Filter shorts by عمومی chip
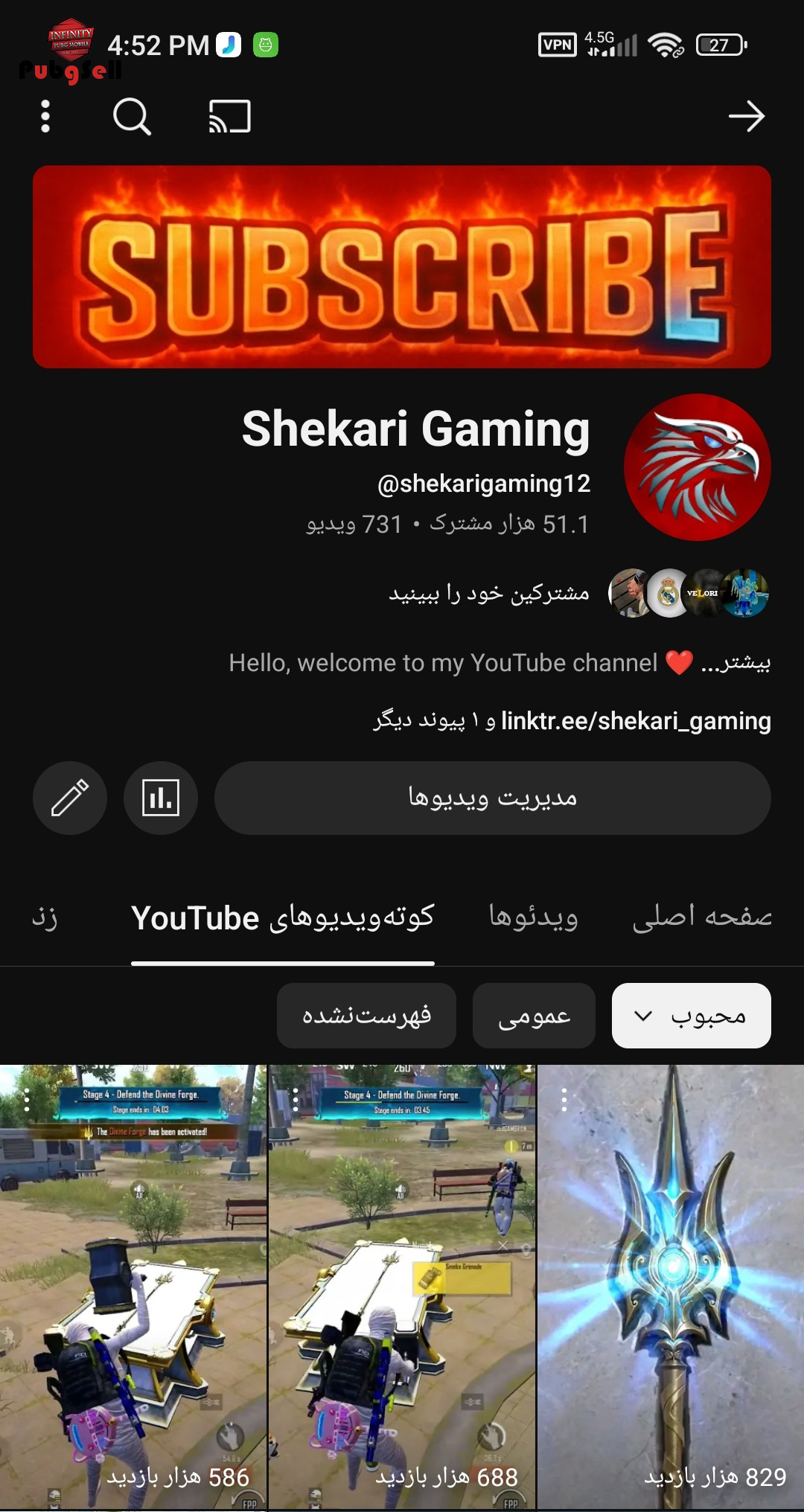 pos(534,1016)
